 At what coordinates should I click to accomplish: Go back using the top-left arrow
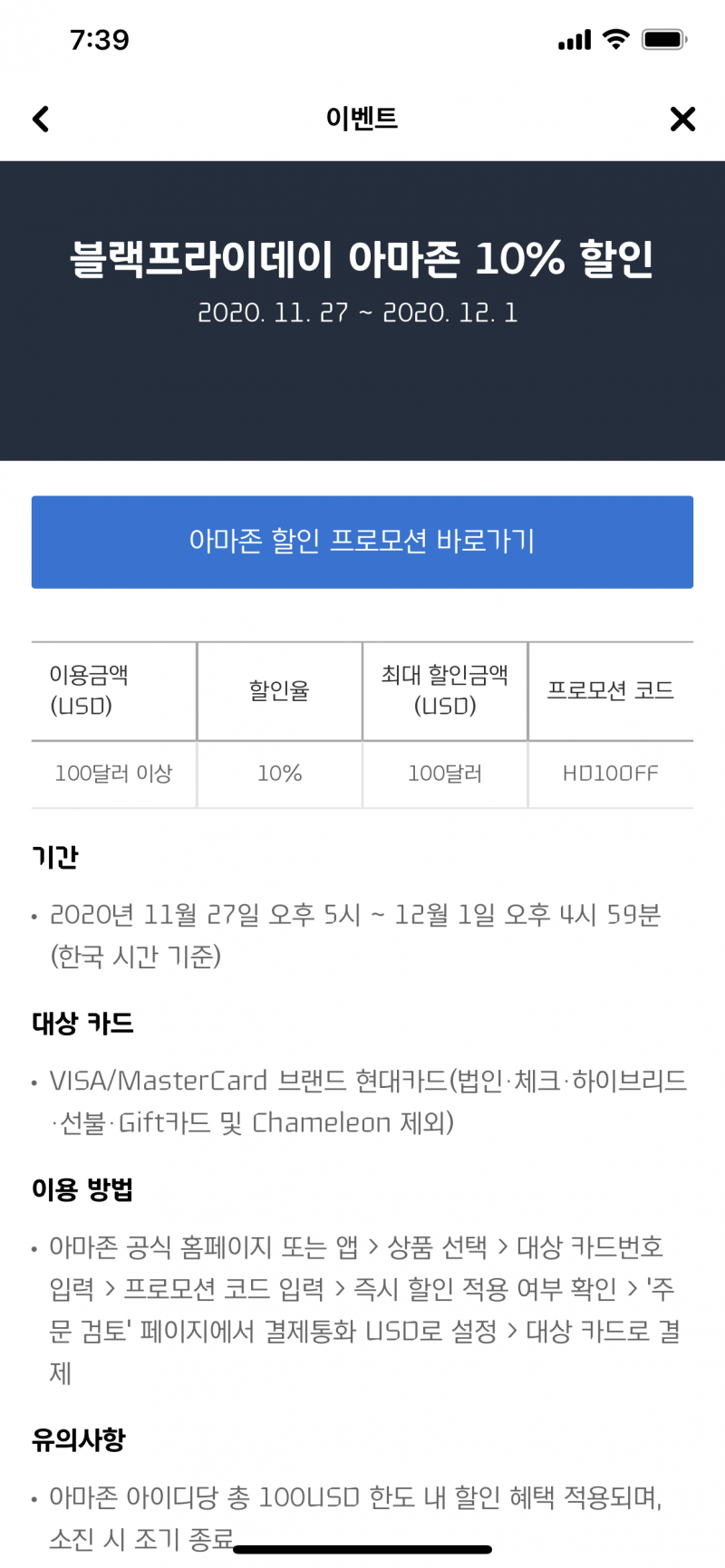point(41,119)
